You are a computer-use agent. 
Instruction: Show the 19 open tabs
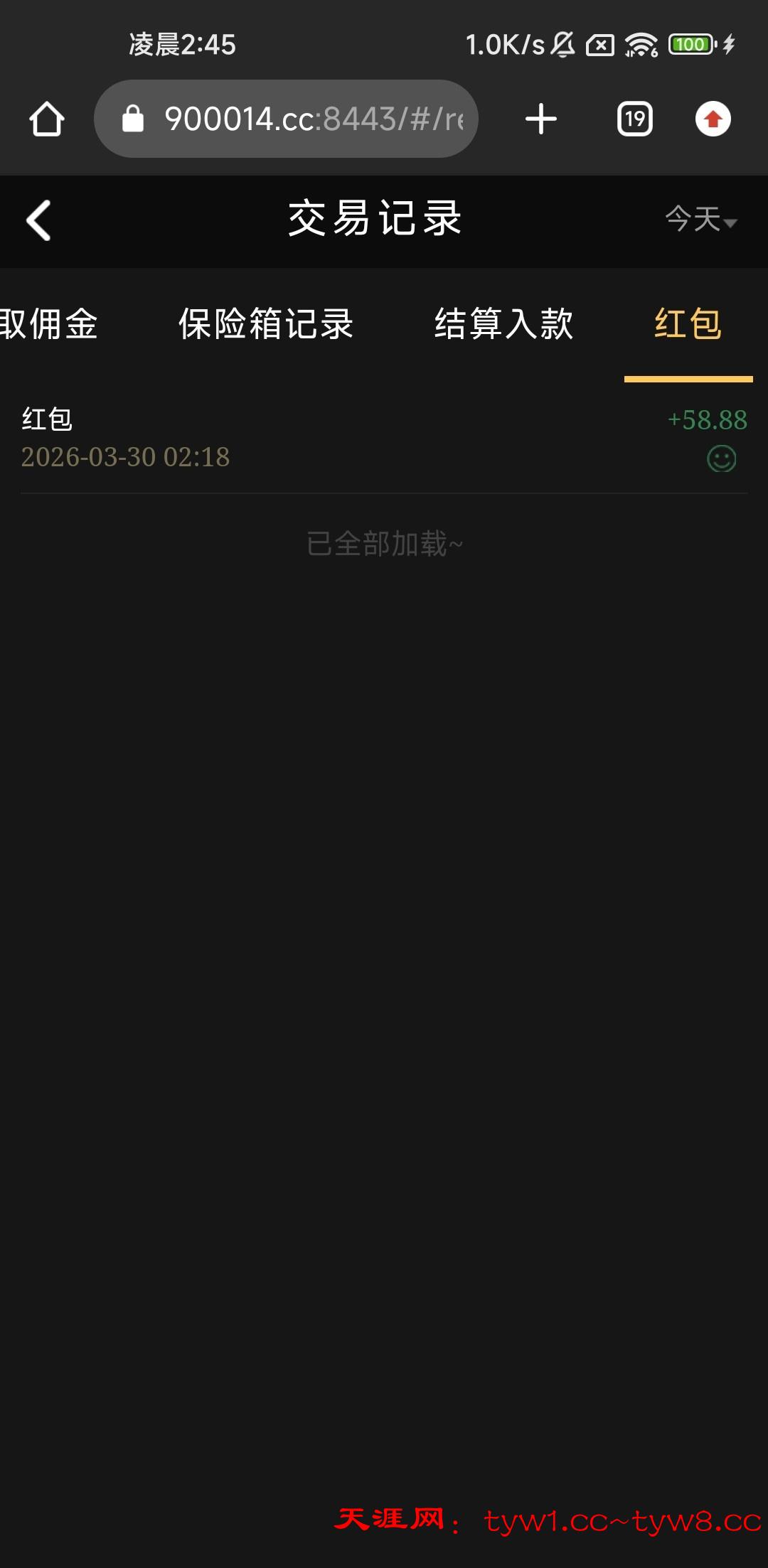click(634, 119)
